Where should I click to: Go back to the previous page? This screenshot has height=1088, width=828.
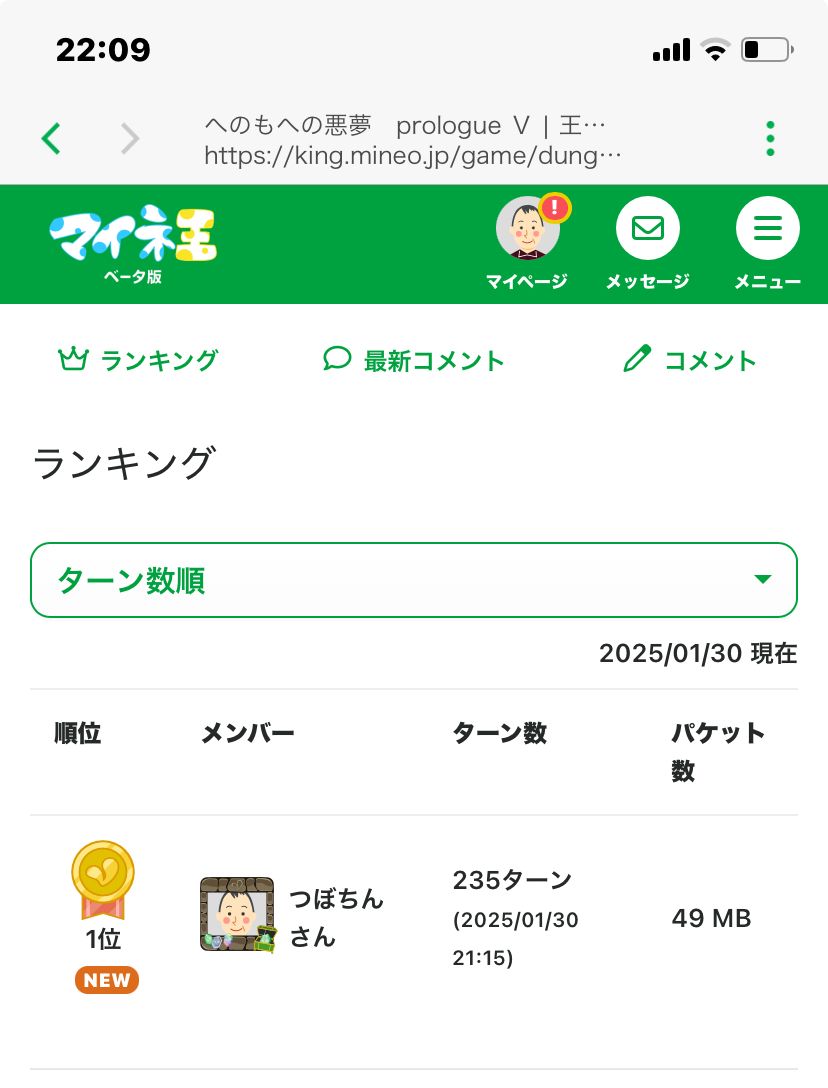pos(52,138)
